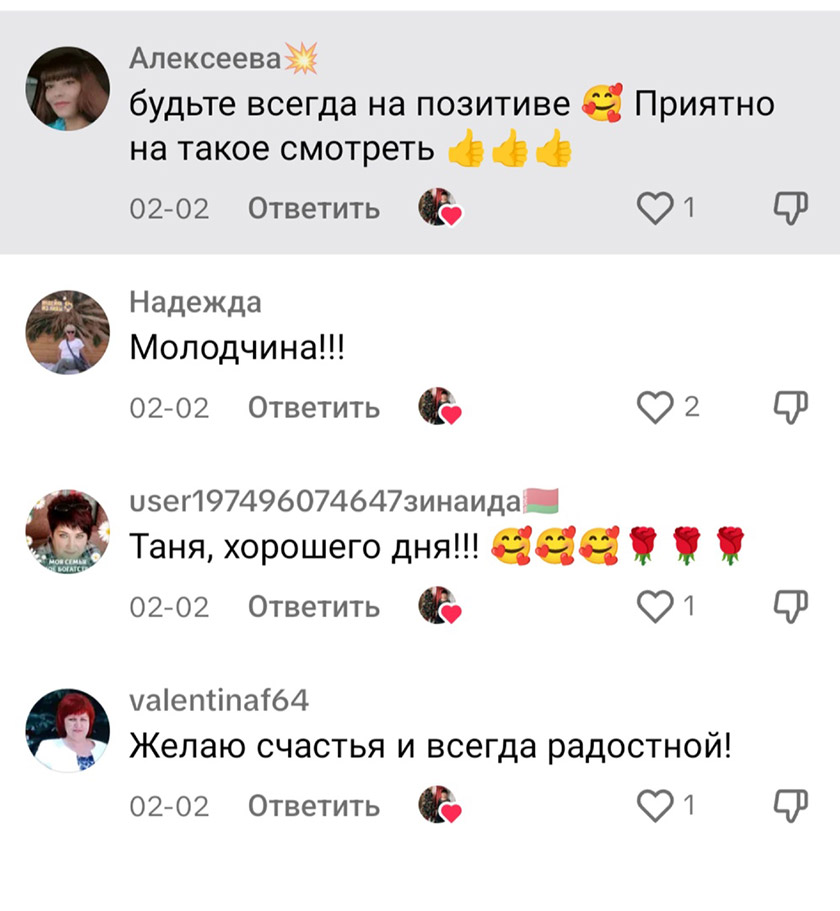Open the username Алексеева
Screen dimensions: 840x911
pyautogui.click(x=205, y=59)
